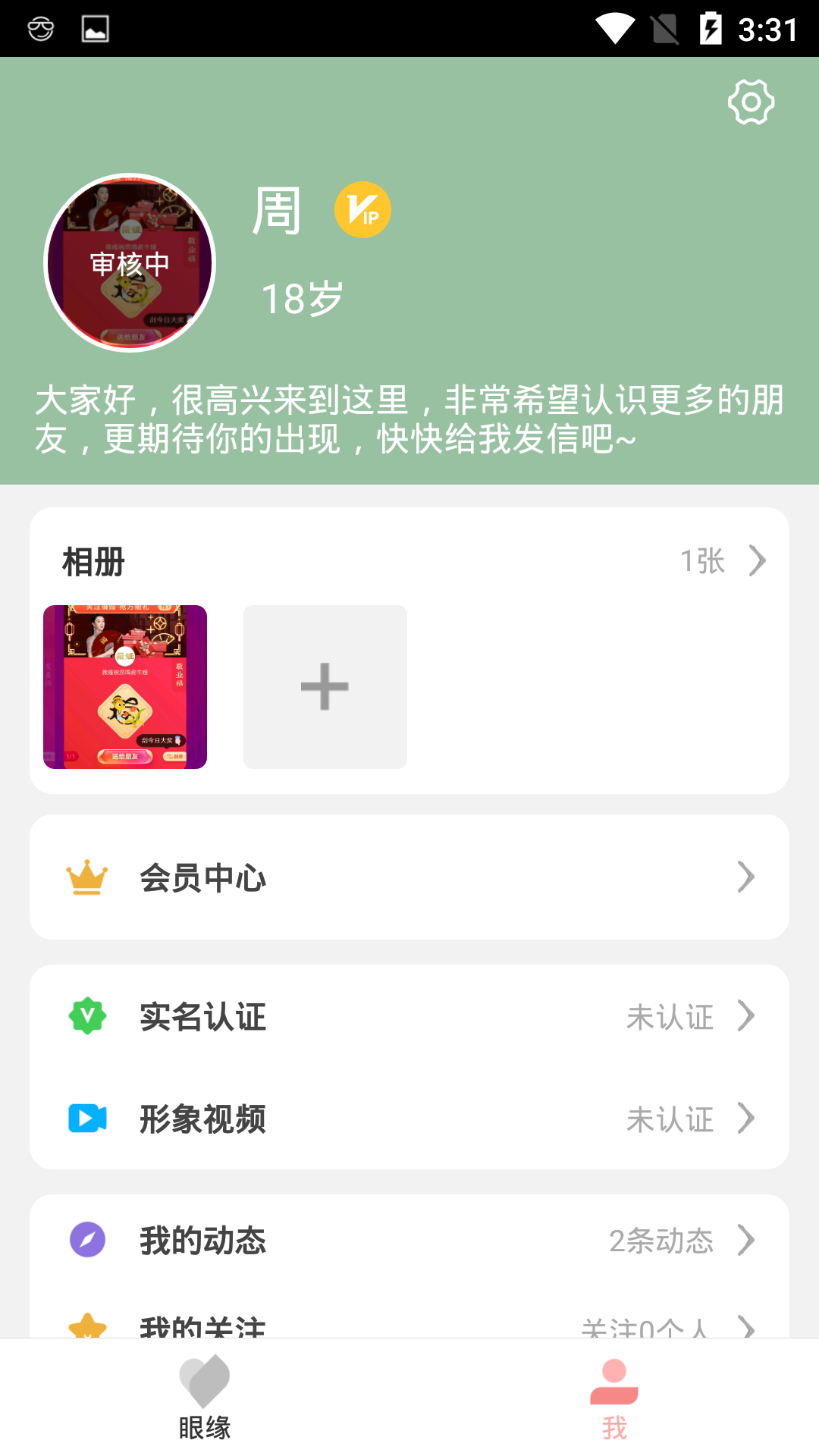Screen dimensions: 819x1456
Task: Open 会员中心 via its chevron arrow
Action: 747,877
